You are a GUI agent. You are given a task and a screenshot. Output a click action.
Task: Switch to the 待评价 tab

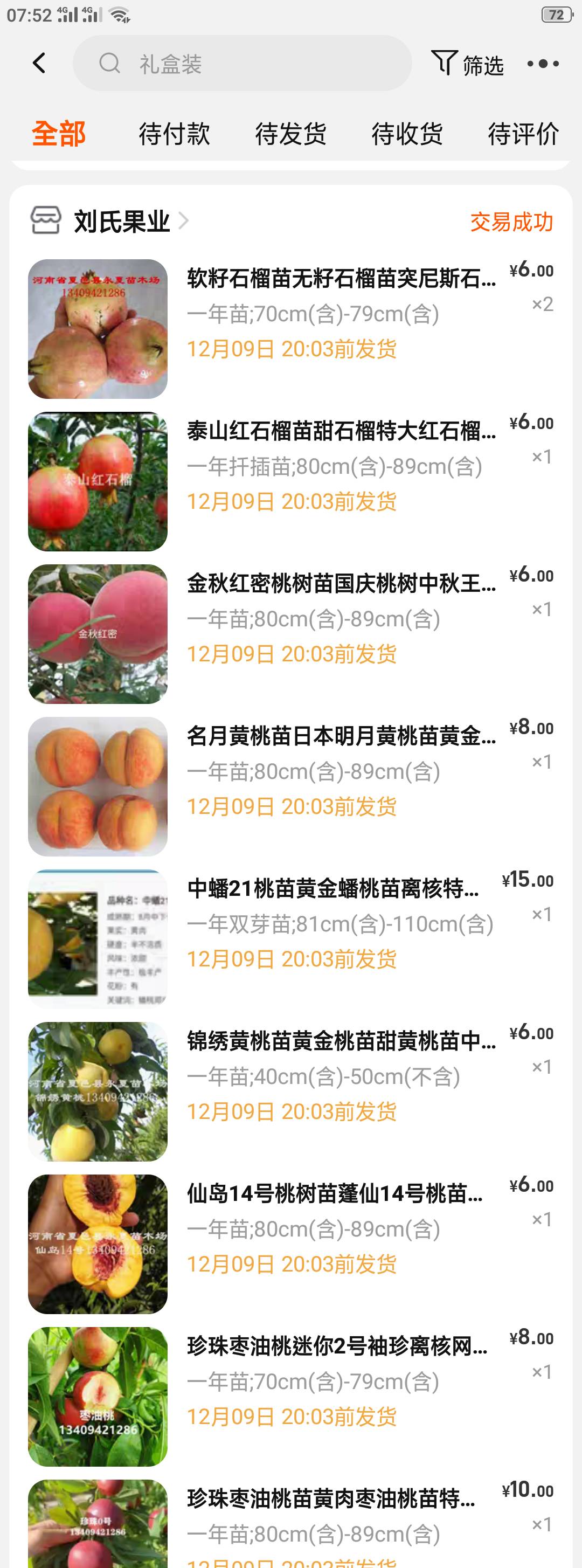tap(523, 134)
